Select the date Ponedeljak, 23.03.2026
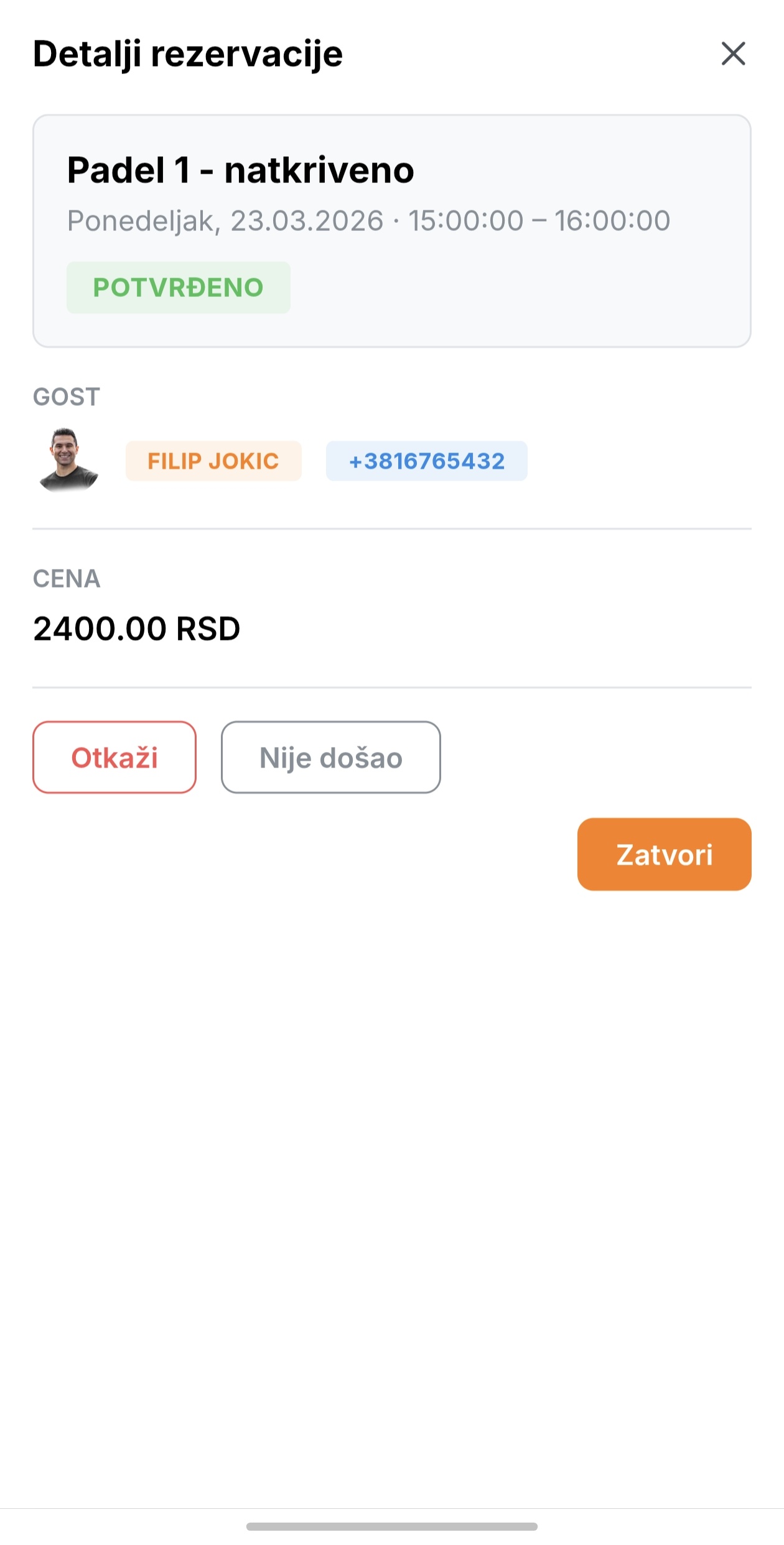This screenshot has width=784, height=1545. 225,220
